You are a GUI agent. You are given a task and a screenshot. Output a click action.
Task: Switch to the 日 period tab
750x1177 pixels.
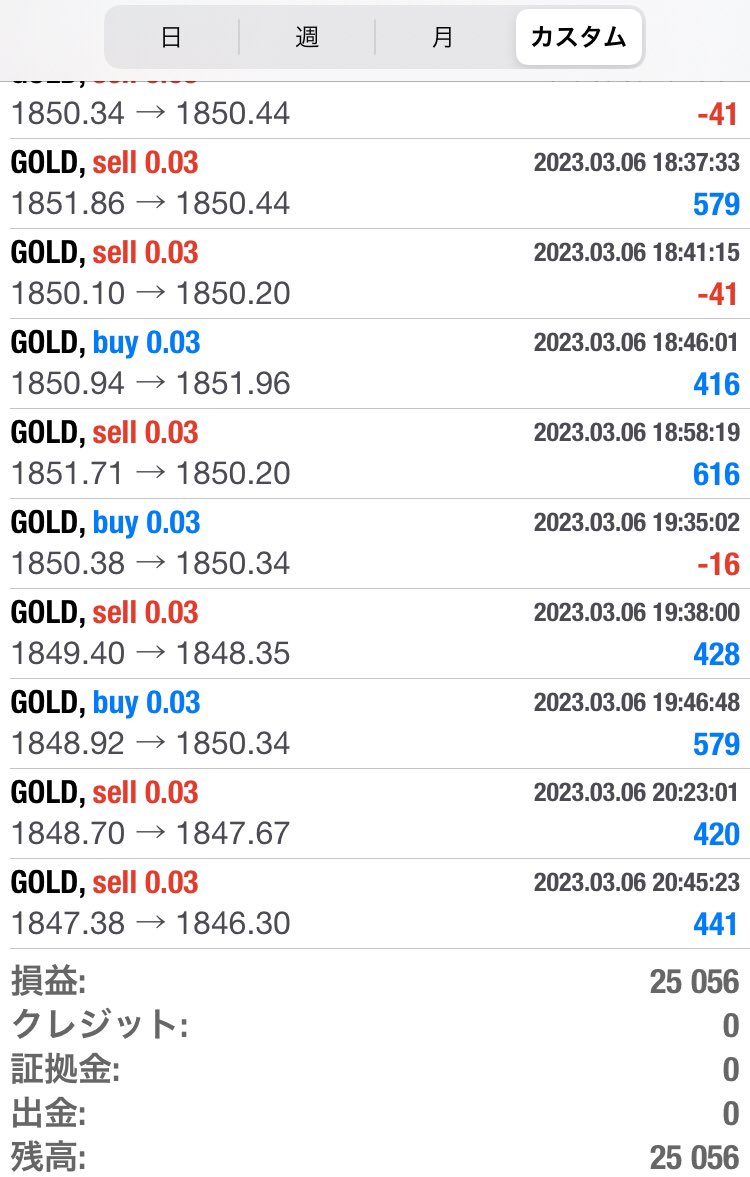pos(171,38)
